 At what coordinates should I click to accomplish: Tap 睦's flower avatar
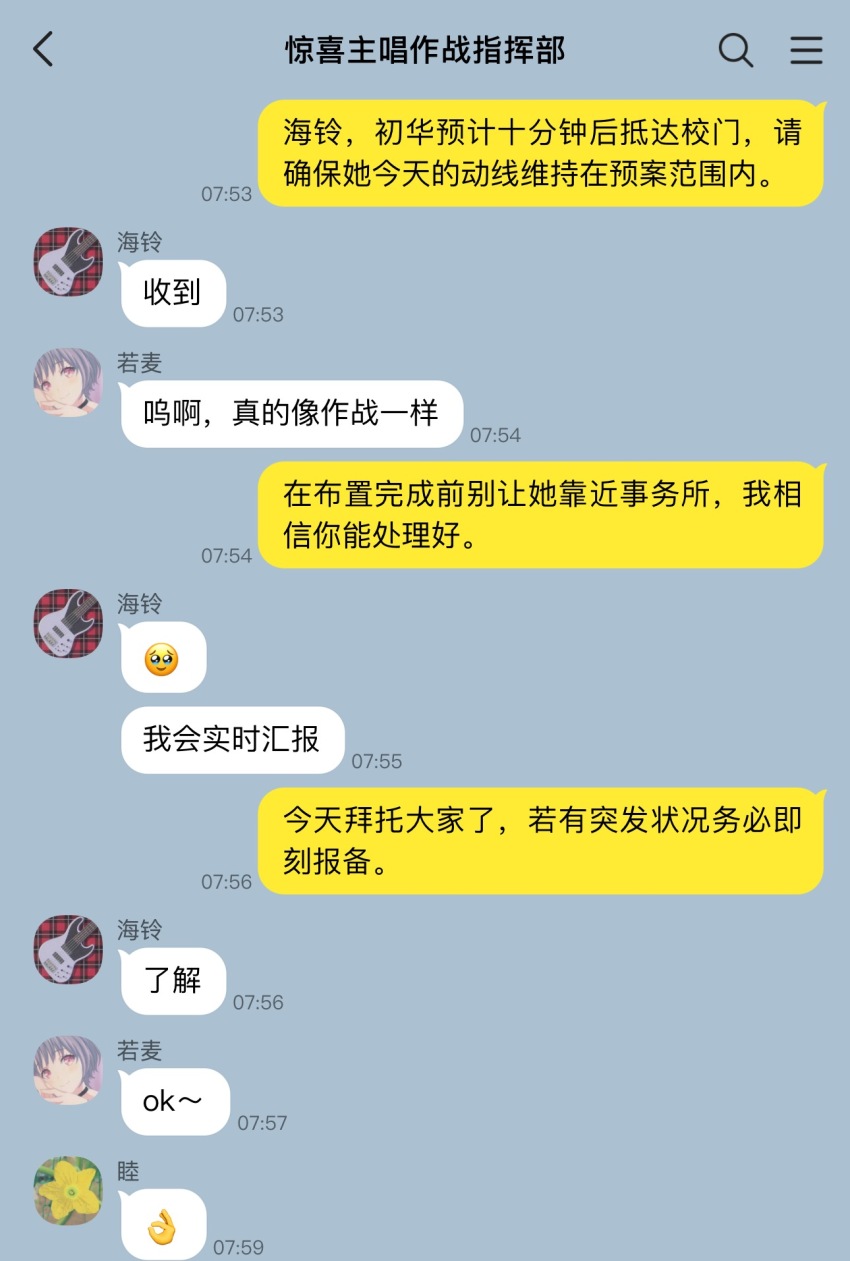tap(69, 1191)
